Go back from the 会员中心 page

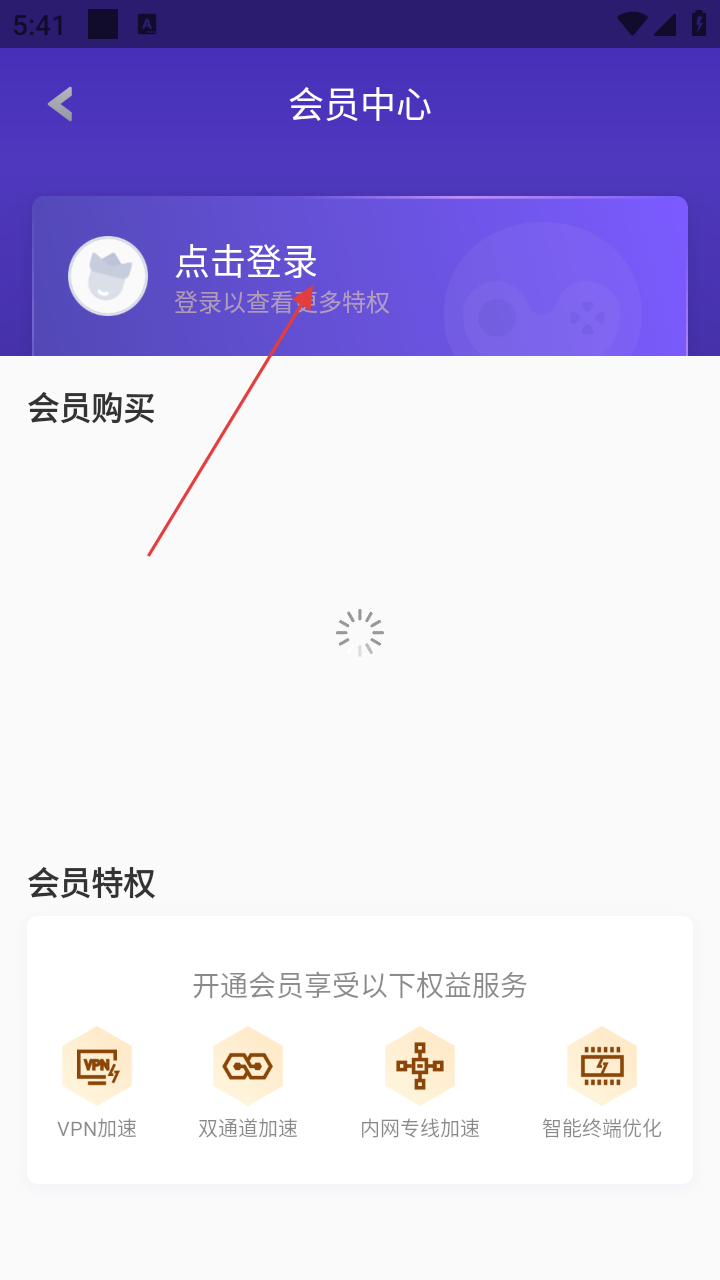click(x=60, y=104)
